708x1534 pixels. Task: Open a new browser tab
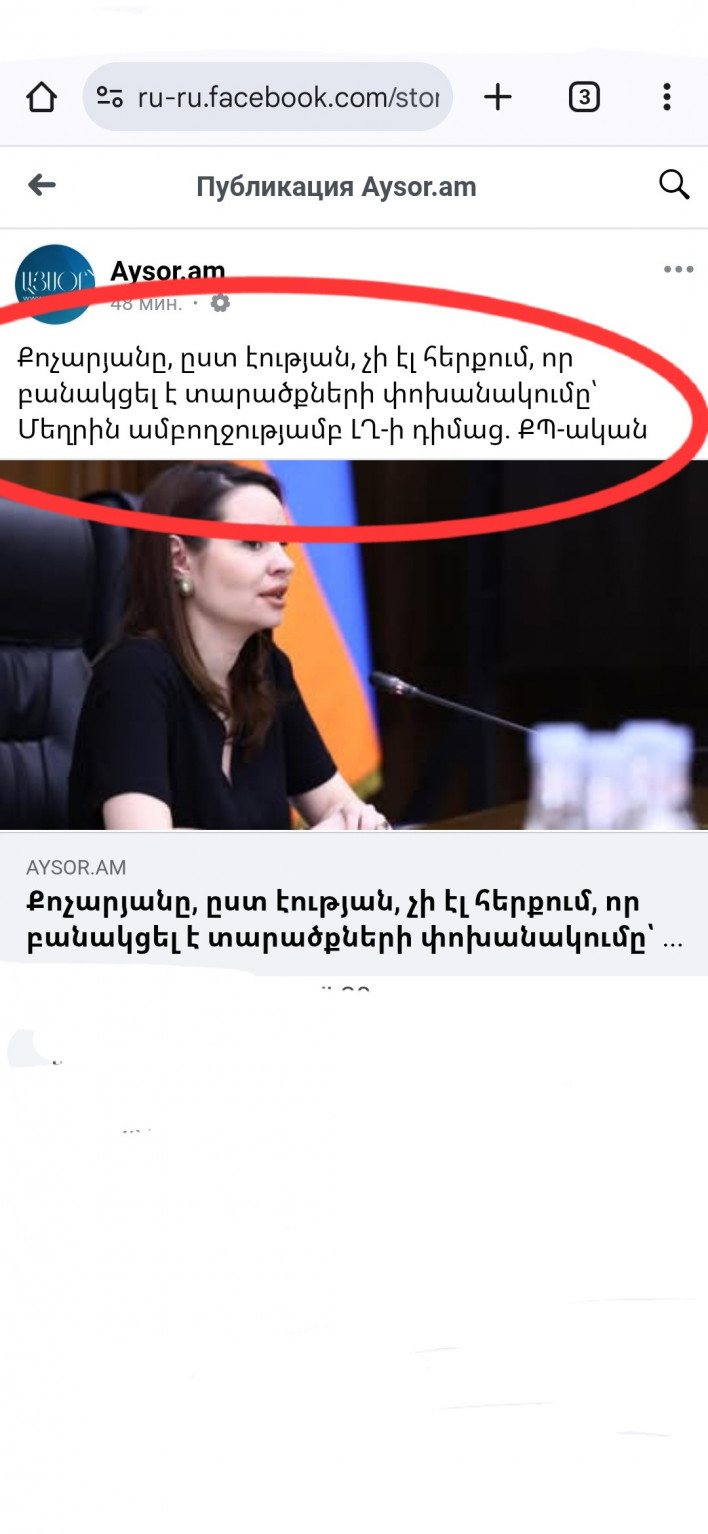[497, 97]
